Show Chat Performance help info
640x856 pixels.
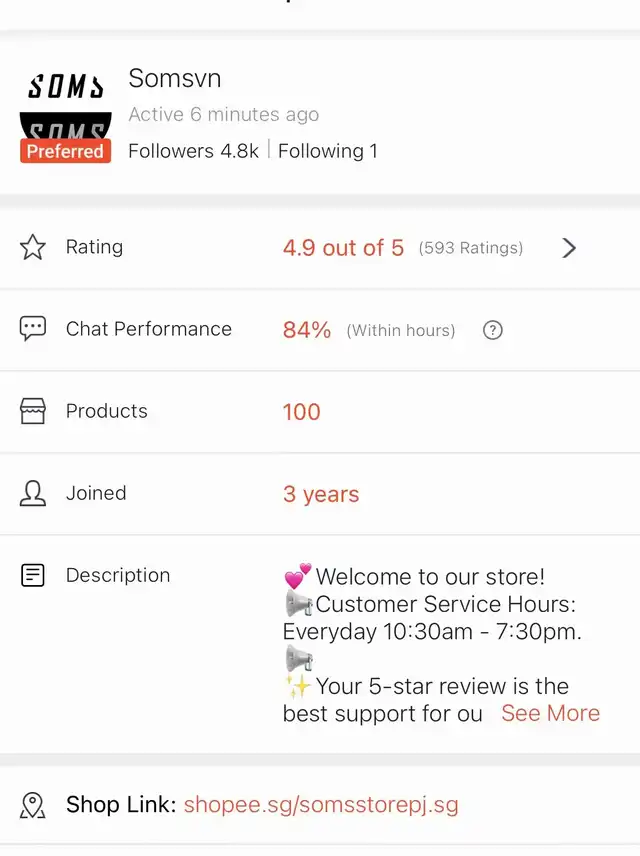pyautogui.click(x=492, y=330)
